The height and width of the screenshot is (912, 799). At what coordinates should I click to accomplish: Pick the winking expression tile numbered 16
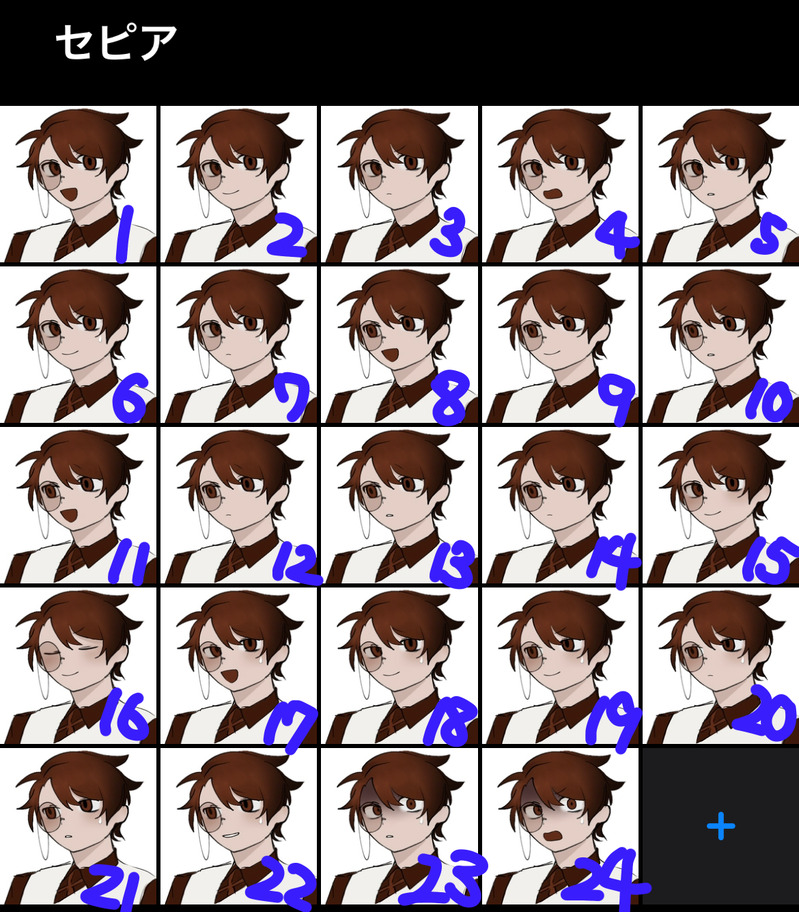78,666
